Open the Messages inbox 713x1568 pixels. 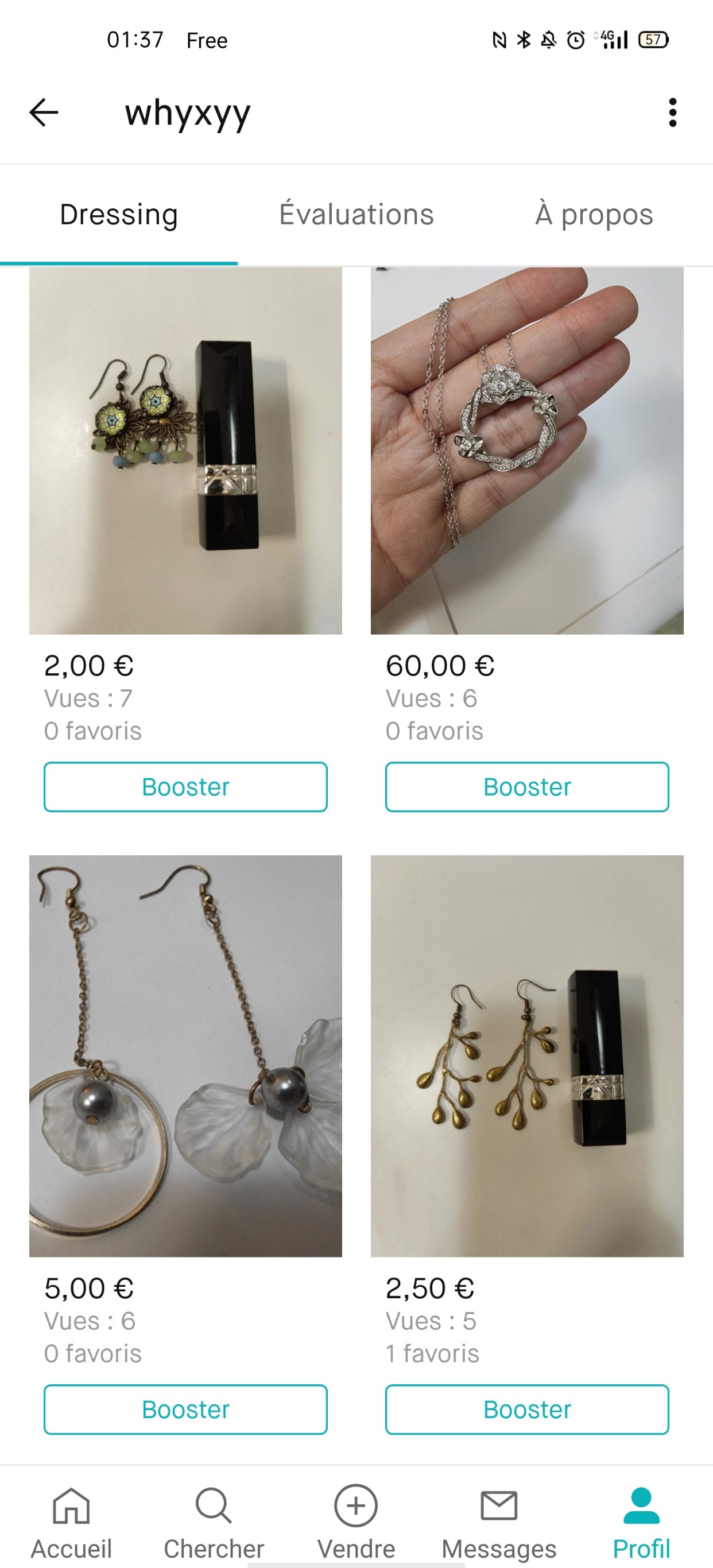tap(499, 1522)
